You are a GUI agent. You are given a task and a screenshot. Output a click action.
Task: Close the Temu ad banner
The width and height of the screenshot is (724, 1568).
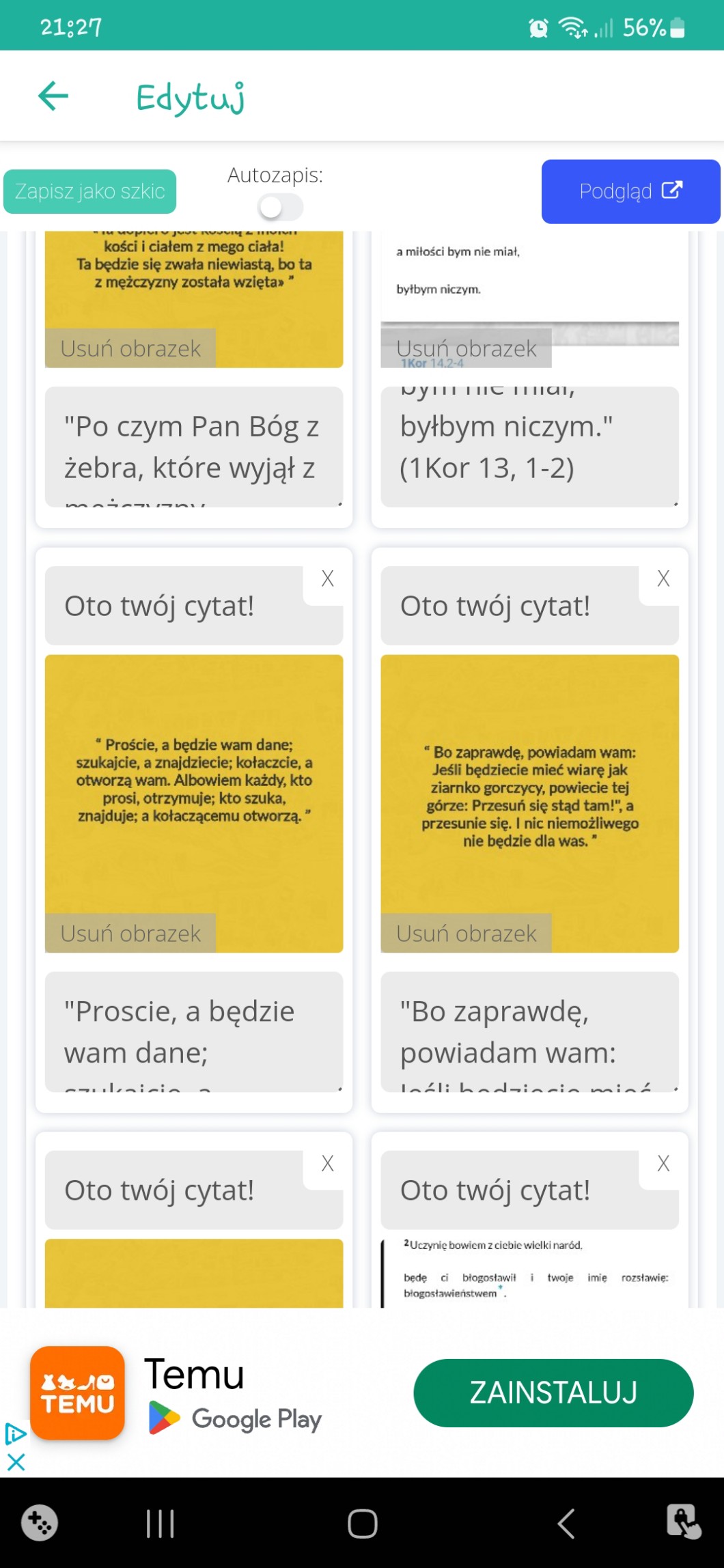(x=16, y=1462)
